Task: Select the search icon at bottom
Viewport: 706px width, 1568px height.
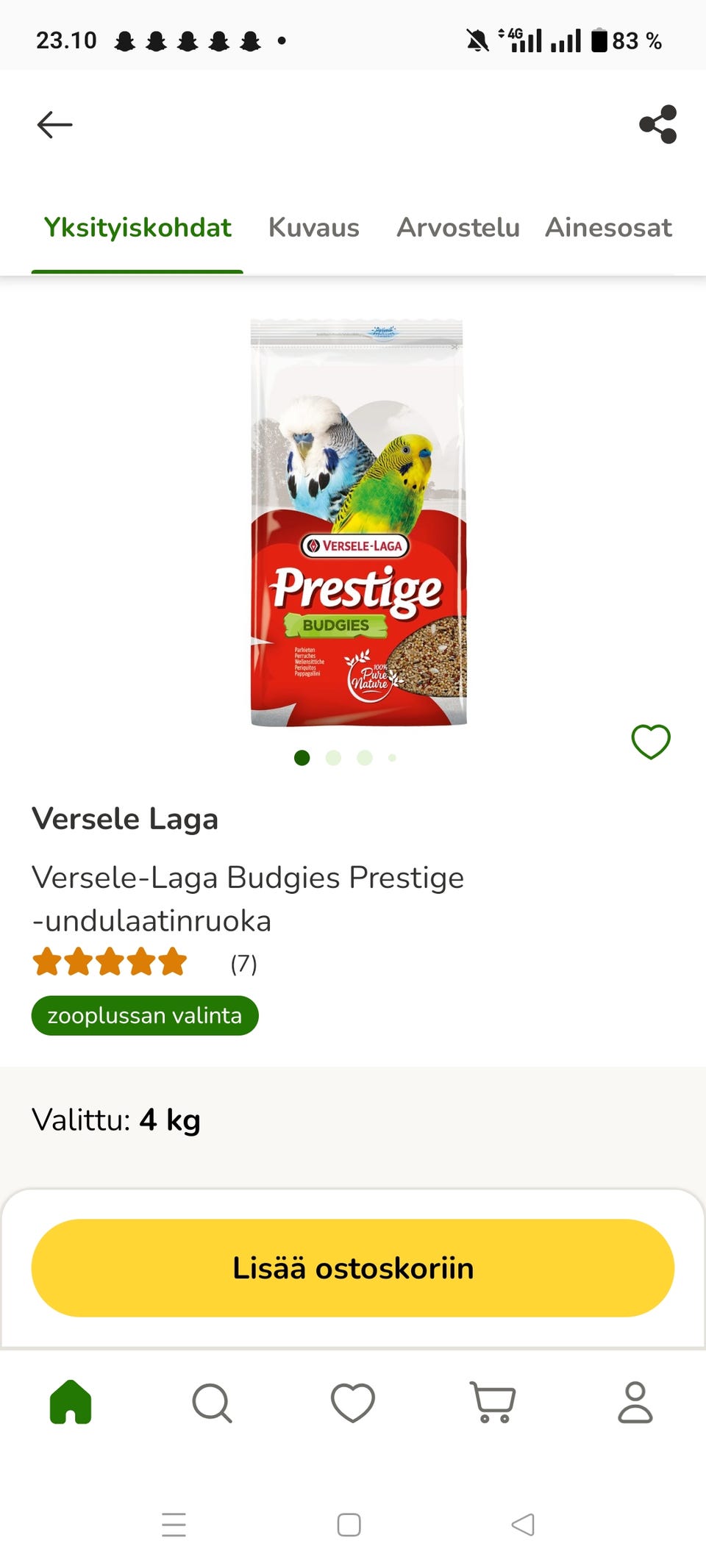Action: pos(212,1402)
